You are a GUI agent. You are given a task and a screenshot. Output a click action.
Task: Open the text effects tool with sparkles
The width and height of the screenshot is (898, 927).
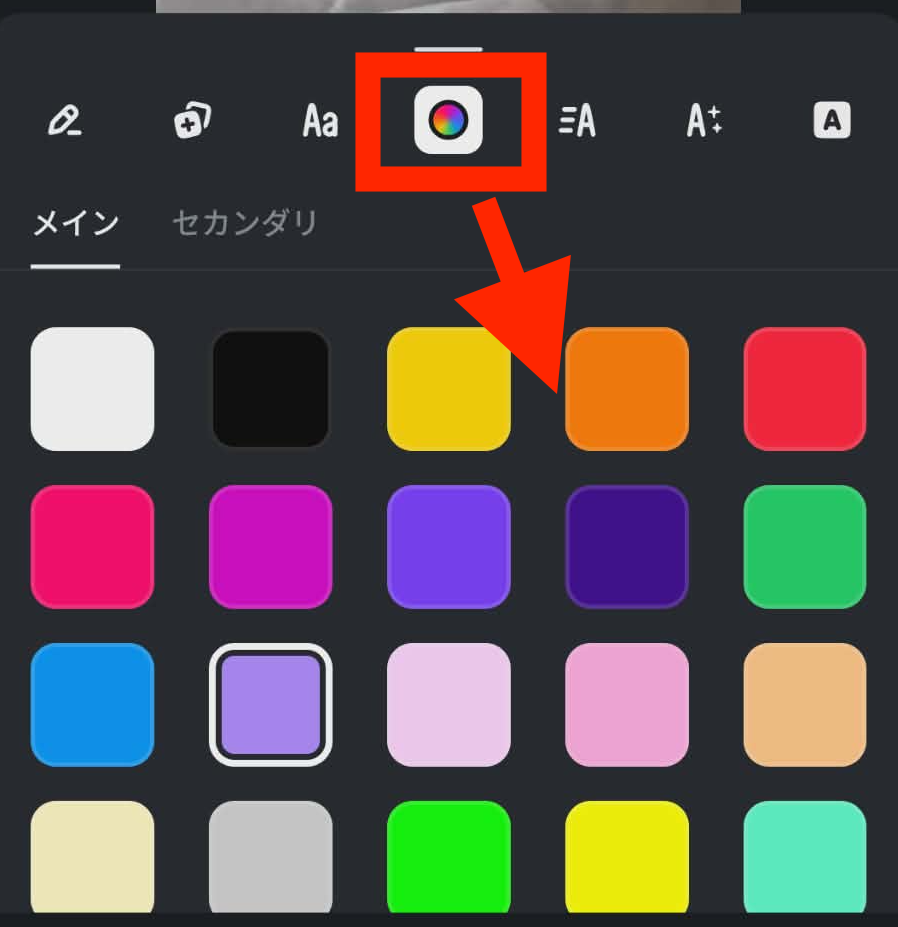coord(704,121)
